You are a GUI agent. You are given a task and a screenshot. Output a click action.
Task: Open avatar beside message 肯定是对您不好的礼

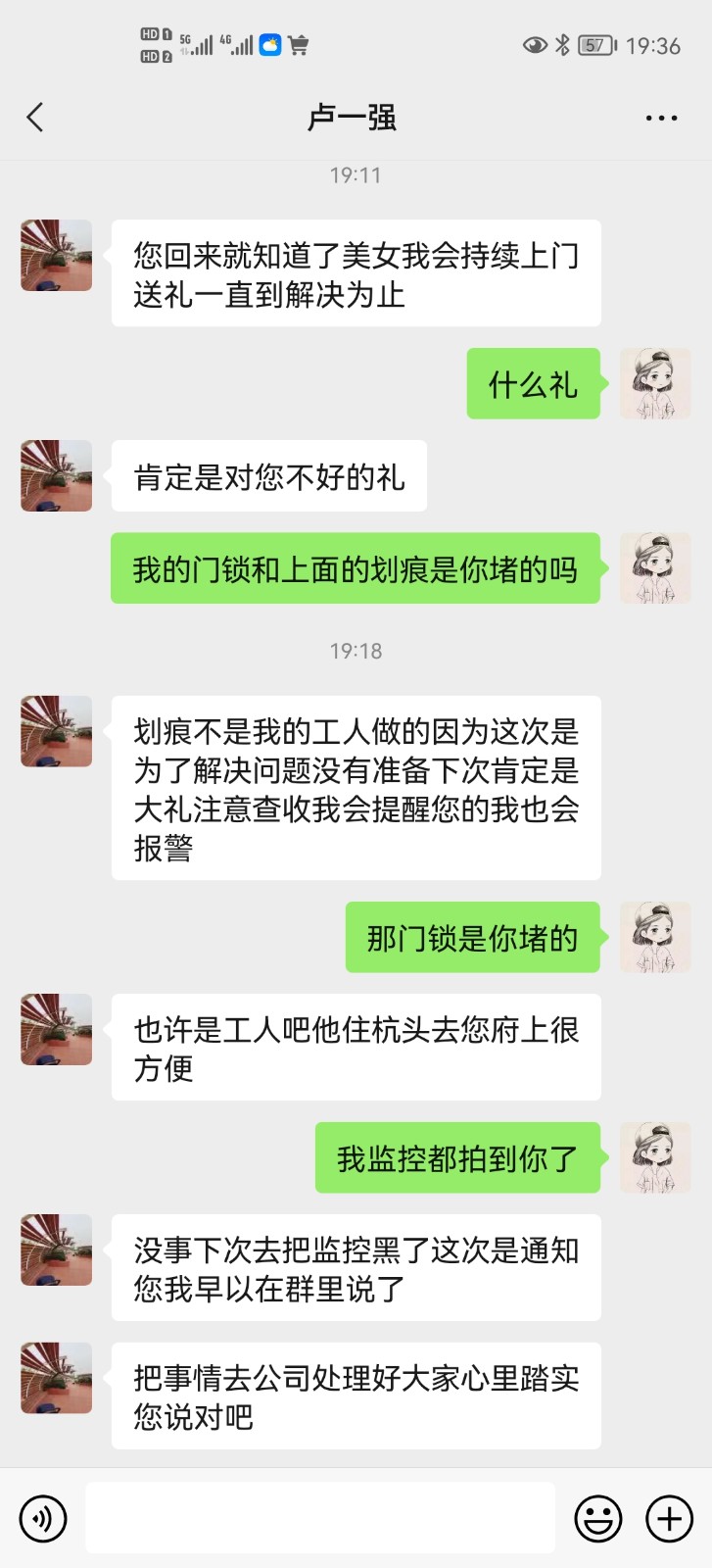click(x=57, y=476)
